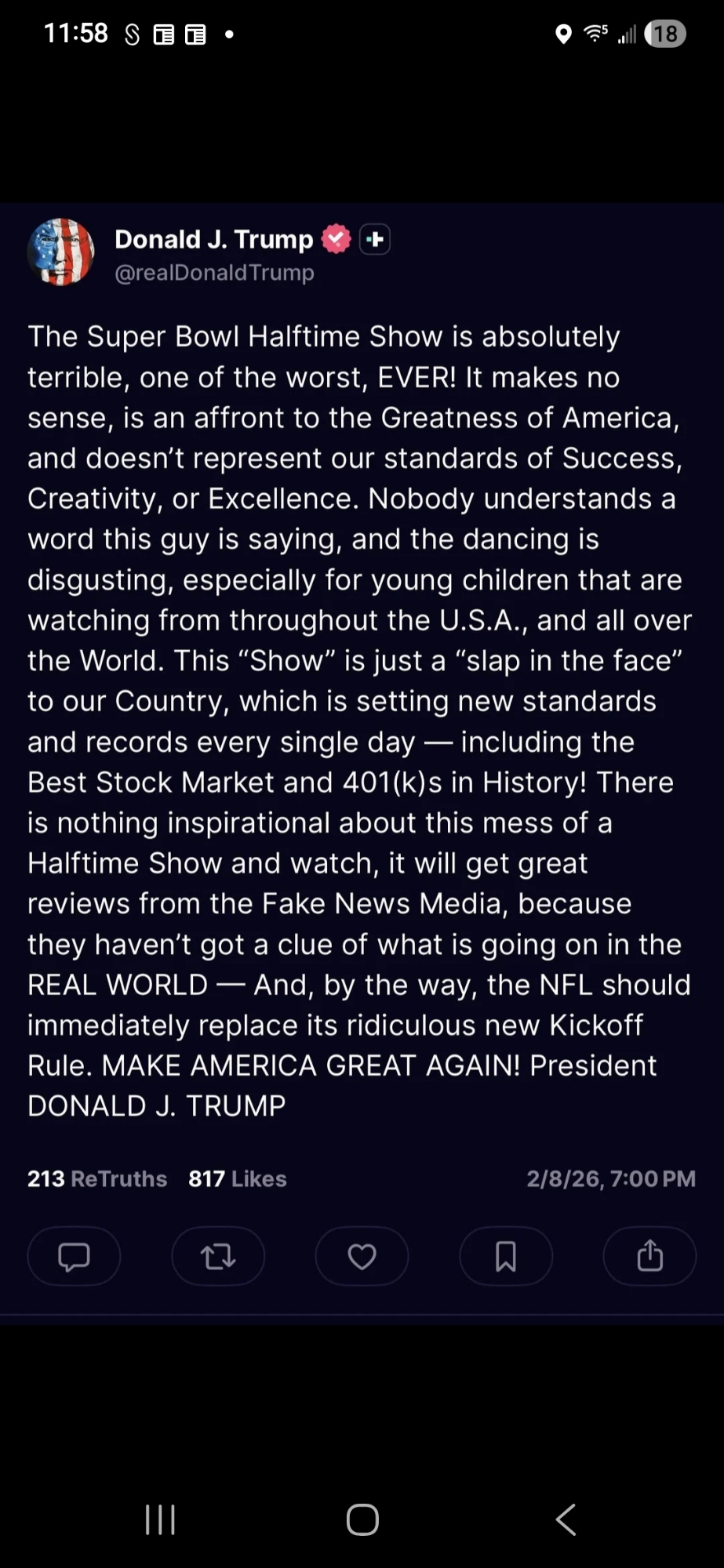The height and width of the screenshot is (1568, 724).
Task: Open the @realDonaldTrump profile handle
Action: [214, 273]
